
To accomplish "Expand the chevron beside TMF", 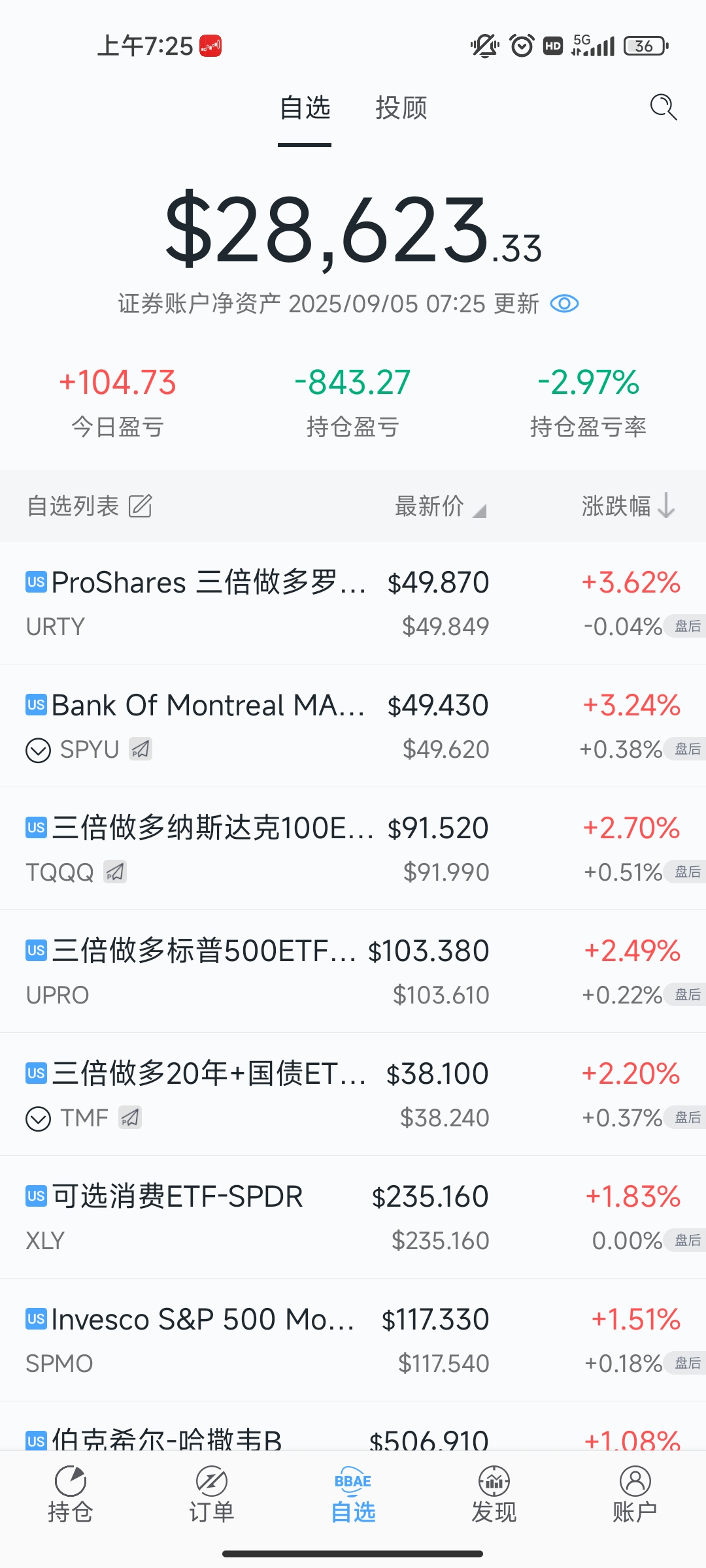I will click(38, 1119).
